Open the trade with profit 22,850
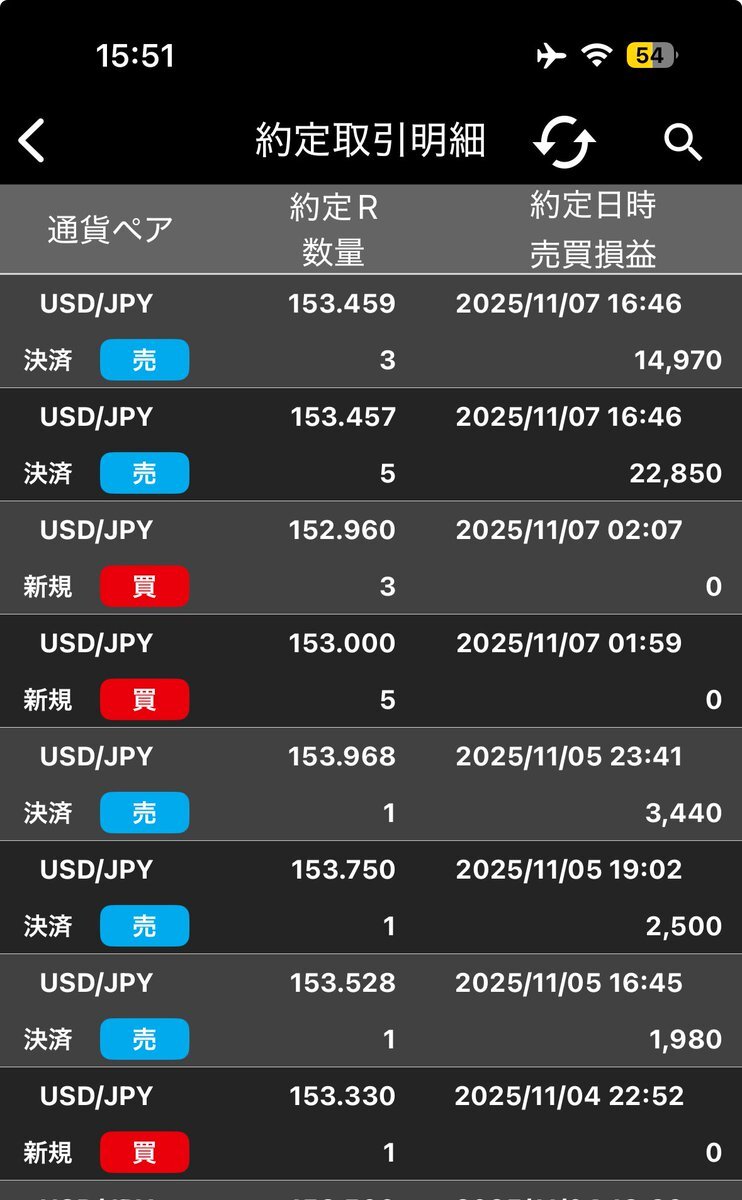Viewport: 742px width, 1200px height. point(371,444)
